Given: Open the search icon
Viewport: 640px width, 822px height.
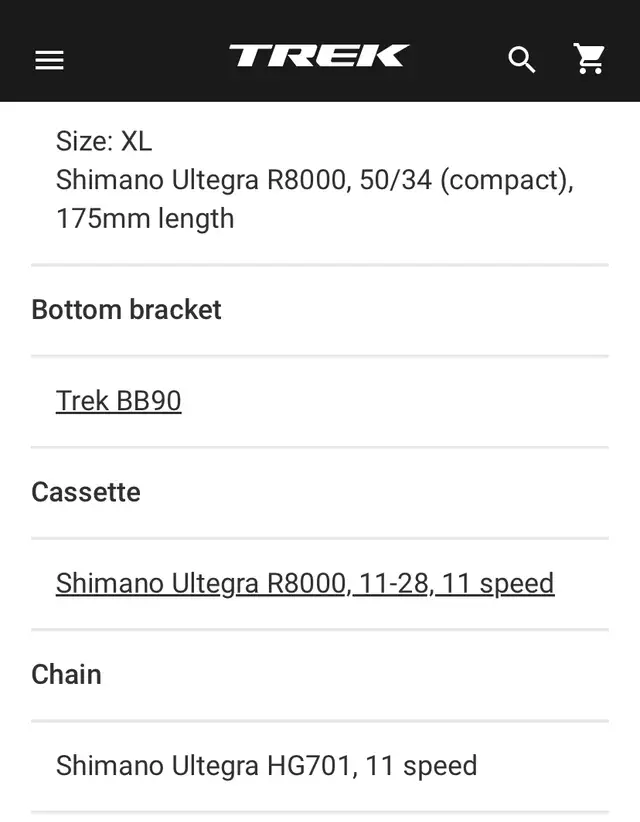Looking at the screenshot, I should (521, 60).
